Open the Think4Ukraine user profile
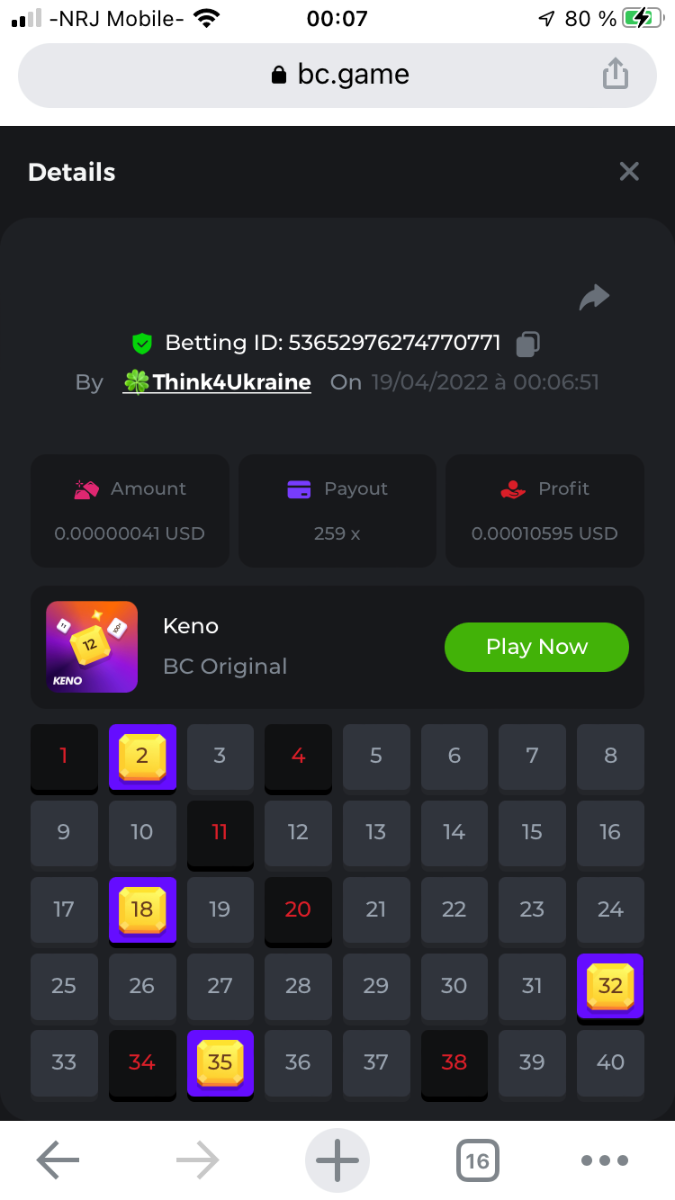Viewport: 675px width, 1200px height. 230,382
